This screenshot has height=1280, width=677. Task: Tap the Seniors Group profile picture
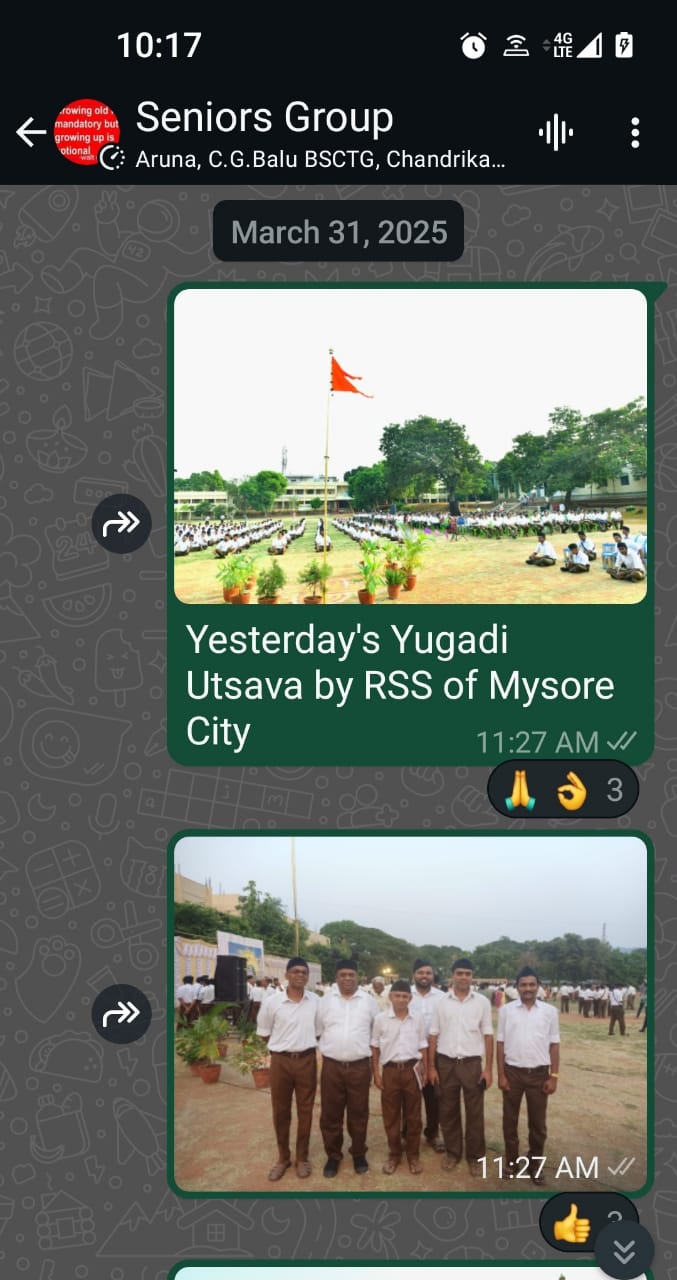coord(87,132)
